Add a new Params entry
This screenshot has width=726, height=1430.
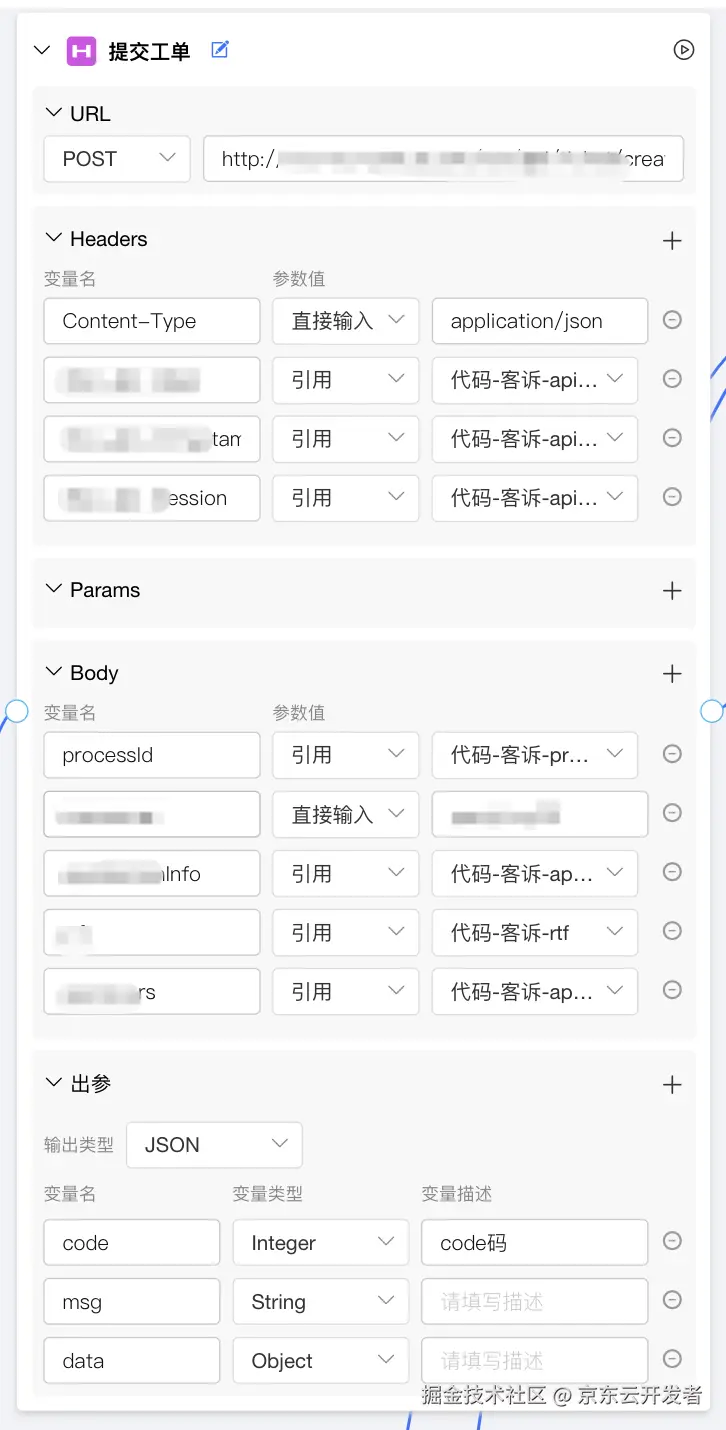click(x=672, y=591)
